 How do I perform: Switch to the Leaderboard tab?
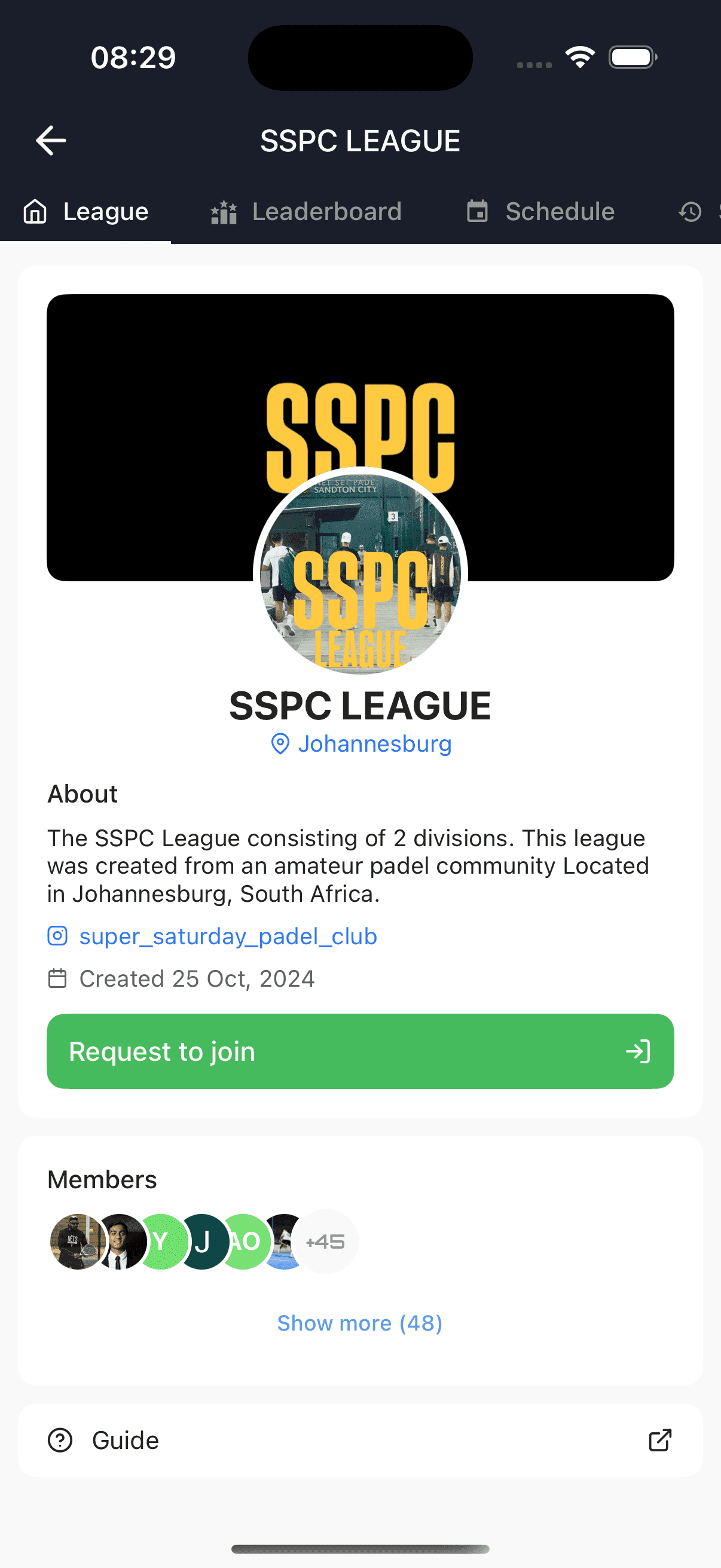pyautogui.click(x=306, y=212)
